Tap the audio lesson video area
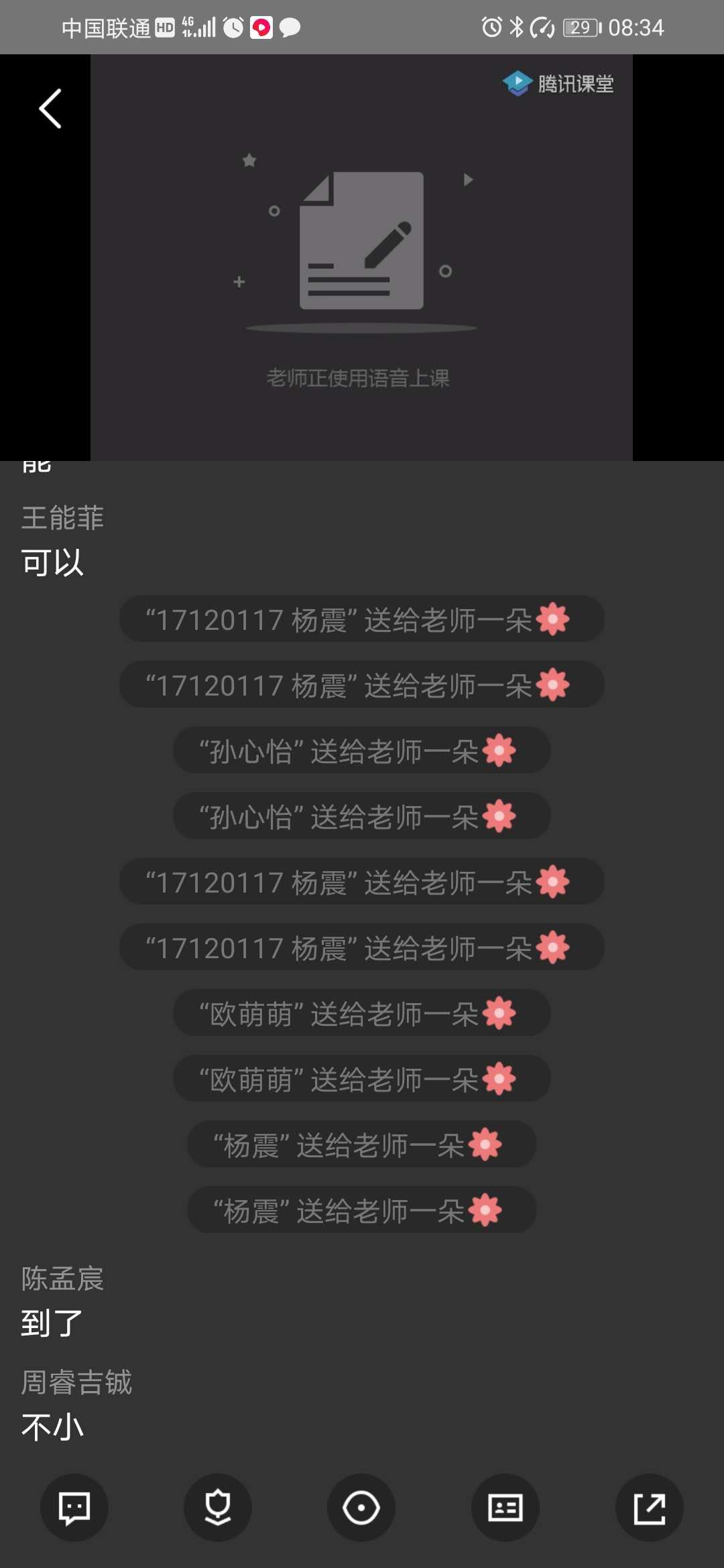This screenshot has height=1568, width=724. click(x=361, y=258)
